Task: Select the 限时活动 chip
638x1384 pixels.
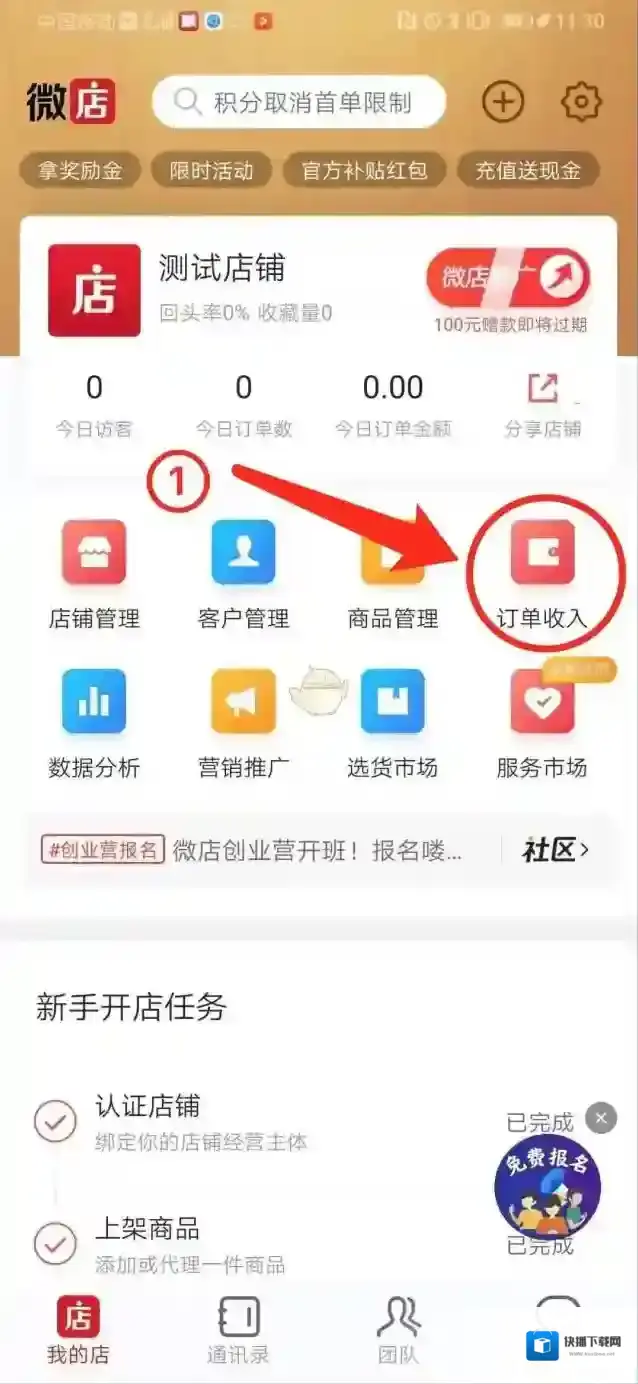Action: (x=211, y=170)
